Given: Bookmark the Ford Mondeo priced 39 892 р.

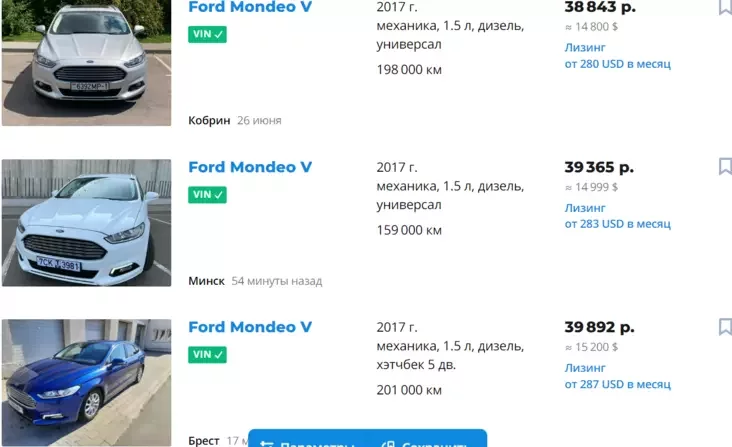Looking at the screenshot, I should 725,327.
